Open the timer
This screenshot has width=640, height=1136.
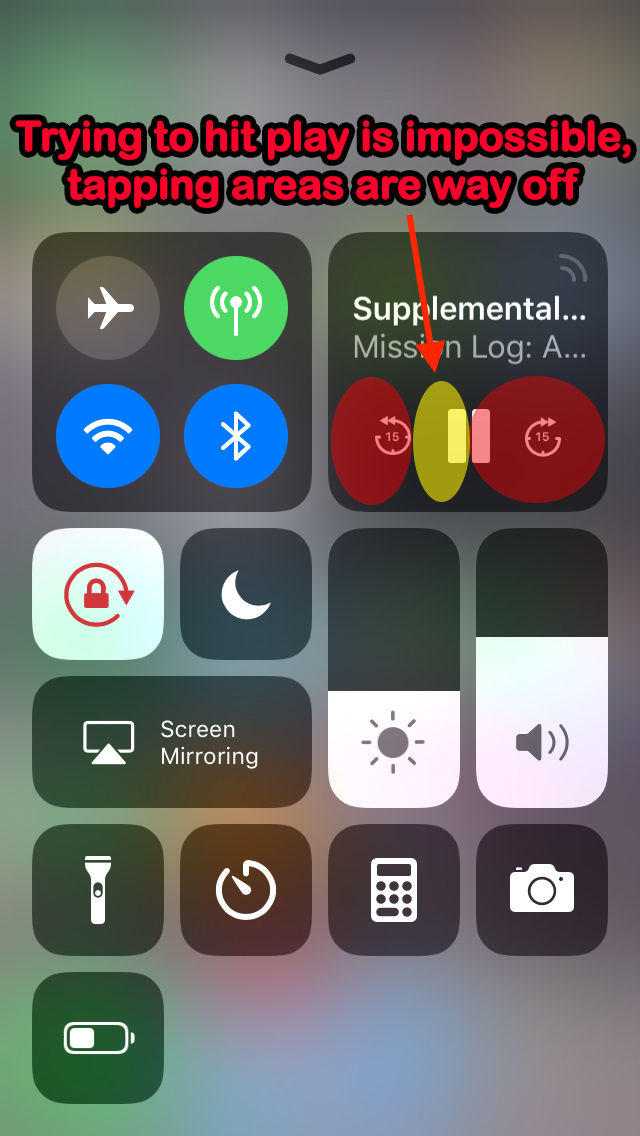246,890
